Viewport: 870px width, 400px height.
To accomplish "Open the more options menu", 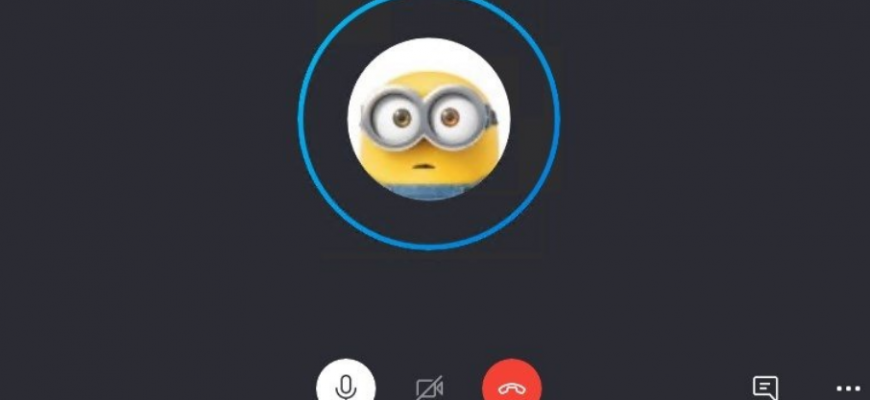I will click(x=848, y=388).
